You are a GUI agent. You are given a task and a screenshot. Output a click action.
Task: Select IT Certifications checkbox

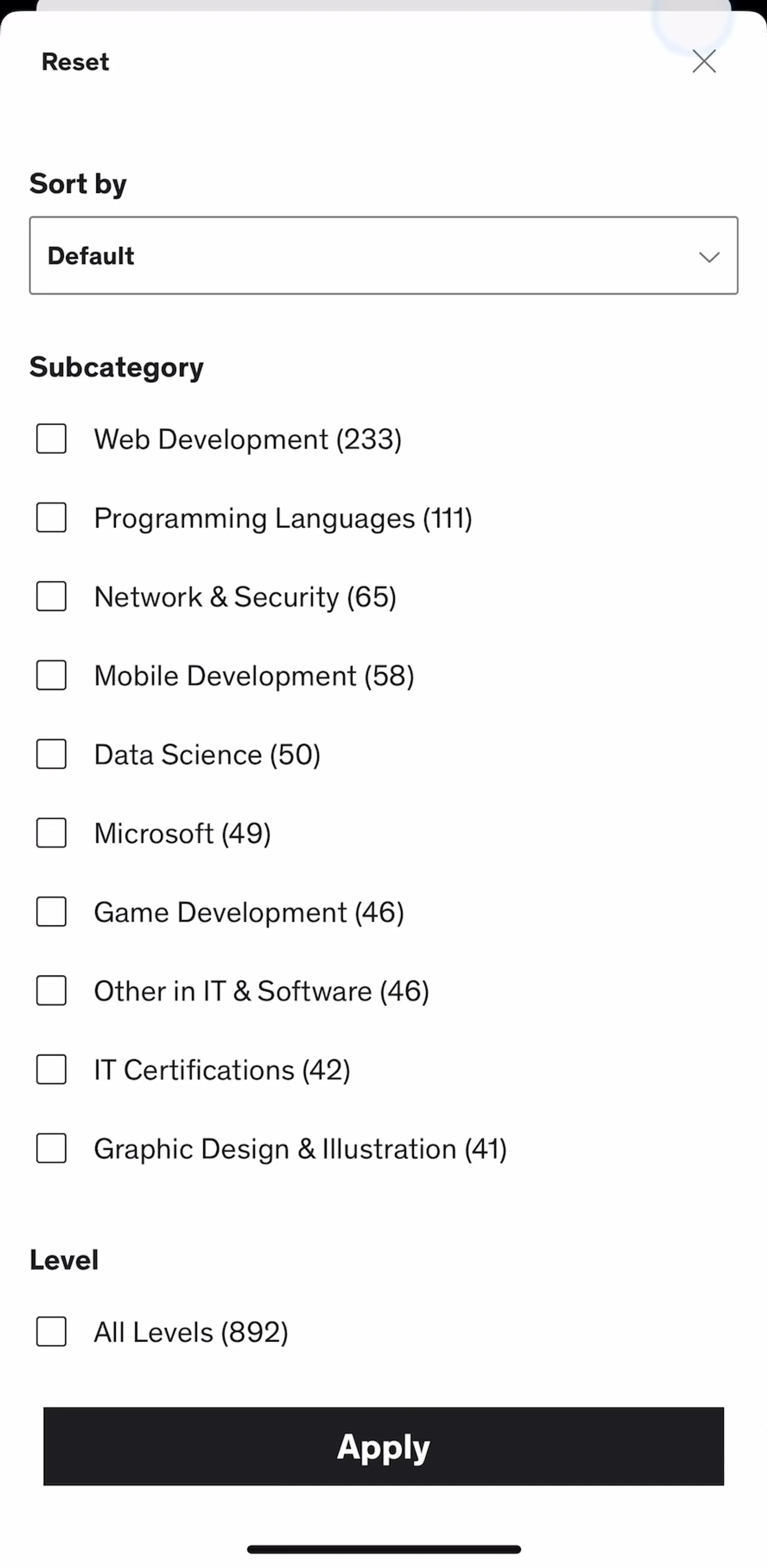coord(51,1069)
